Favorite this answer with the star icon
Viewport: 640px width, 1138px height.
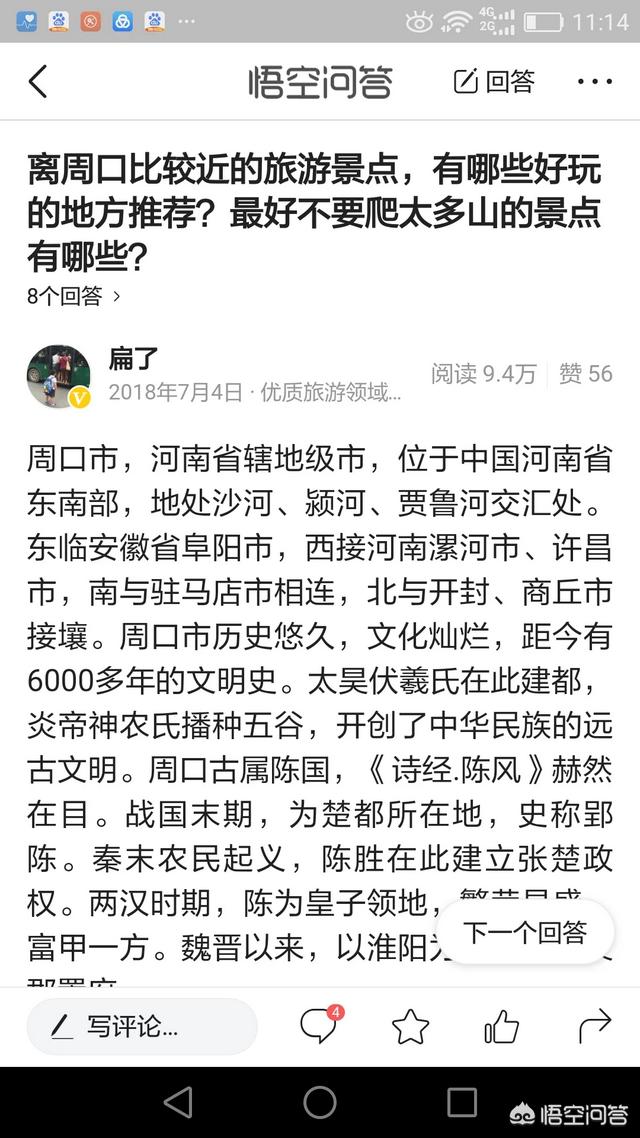(410, 1026)
